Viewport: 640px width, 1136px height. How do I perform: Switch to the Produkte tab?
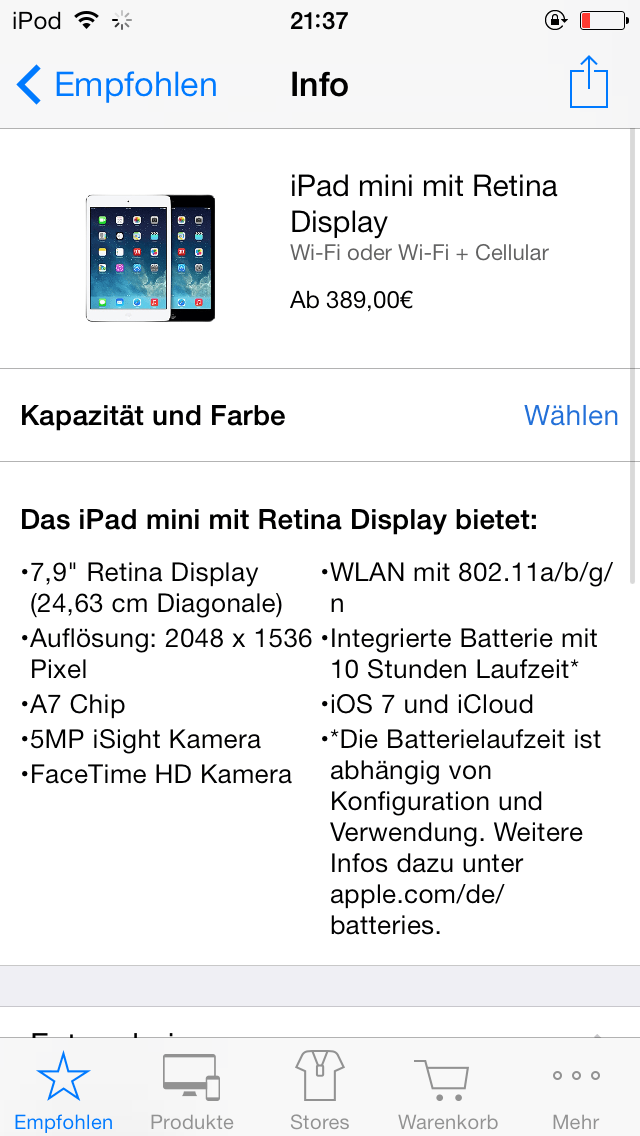click(191, 1090)
